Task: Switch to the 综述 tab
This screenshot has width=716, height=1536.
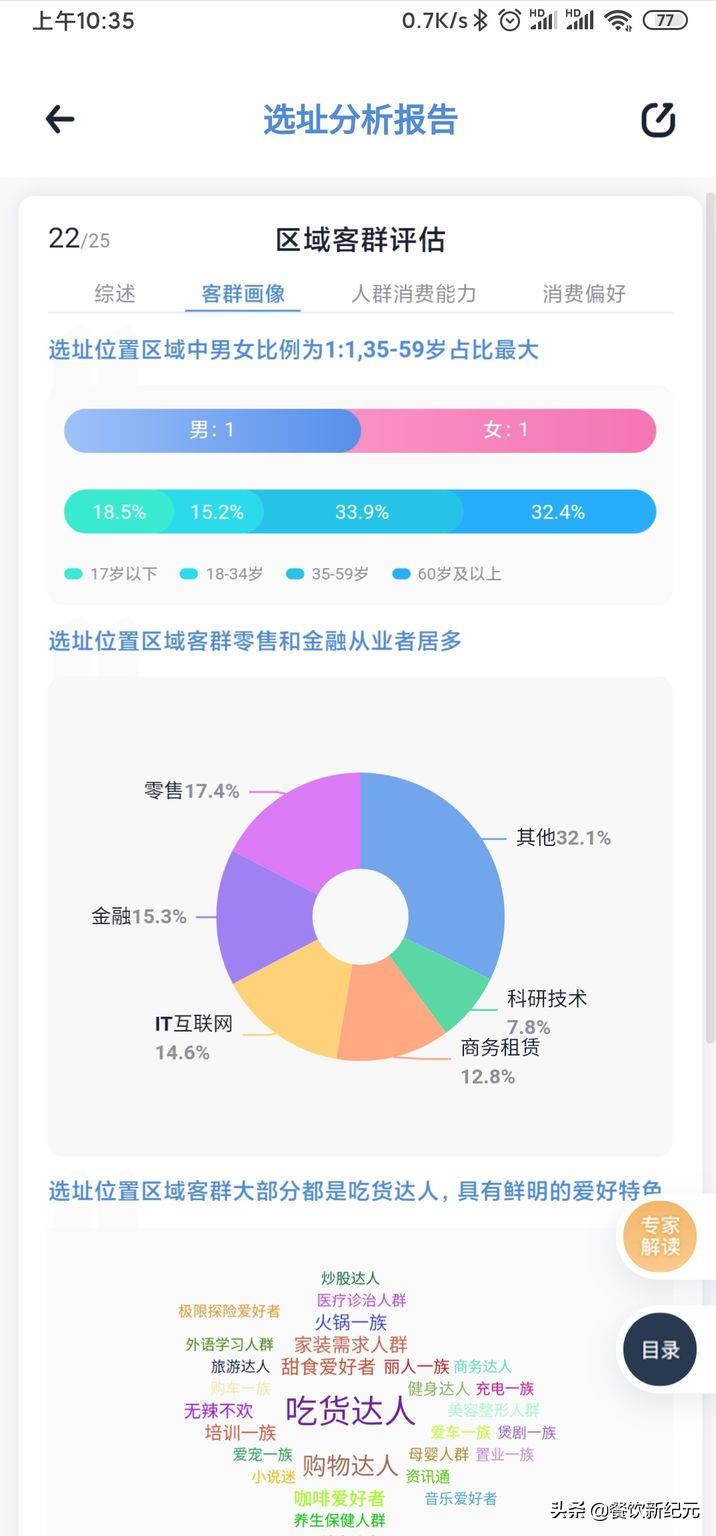Action: [x=115, y=294]
